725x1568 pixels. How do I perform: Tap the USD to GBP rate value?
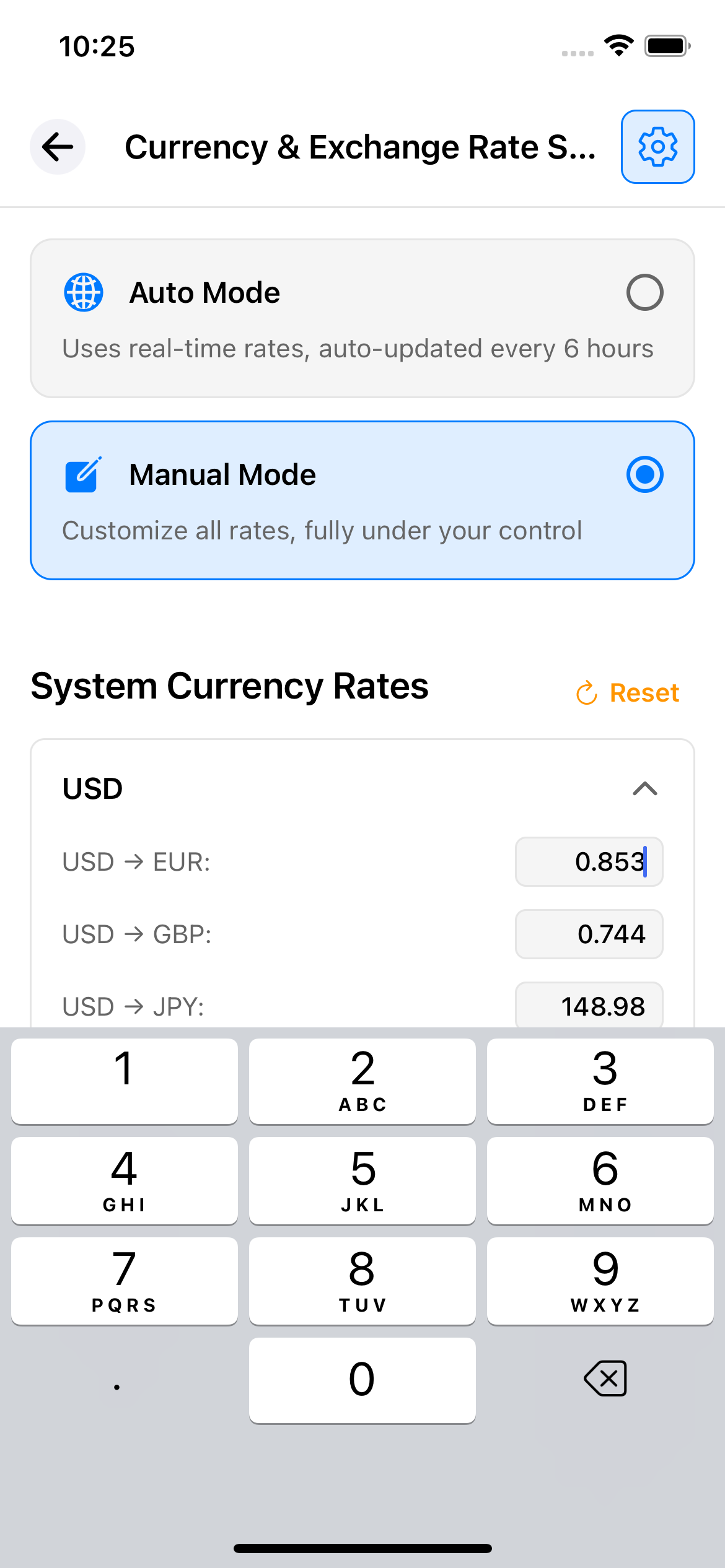(588, 934)
